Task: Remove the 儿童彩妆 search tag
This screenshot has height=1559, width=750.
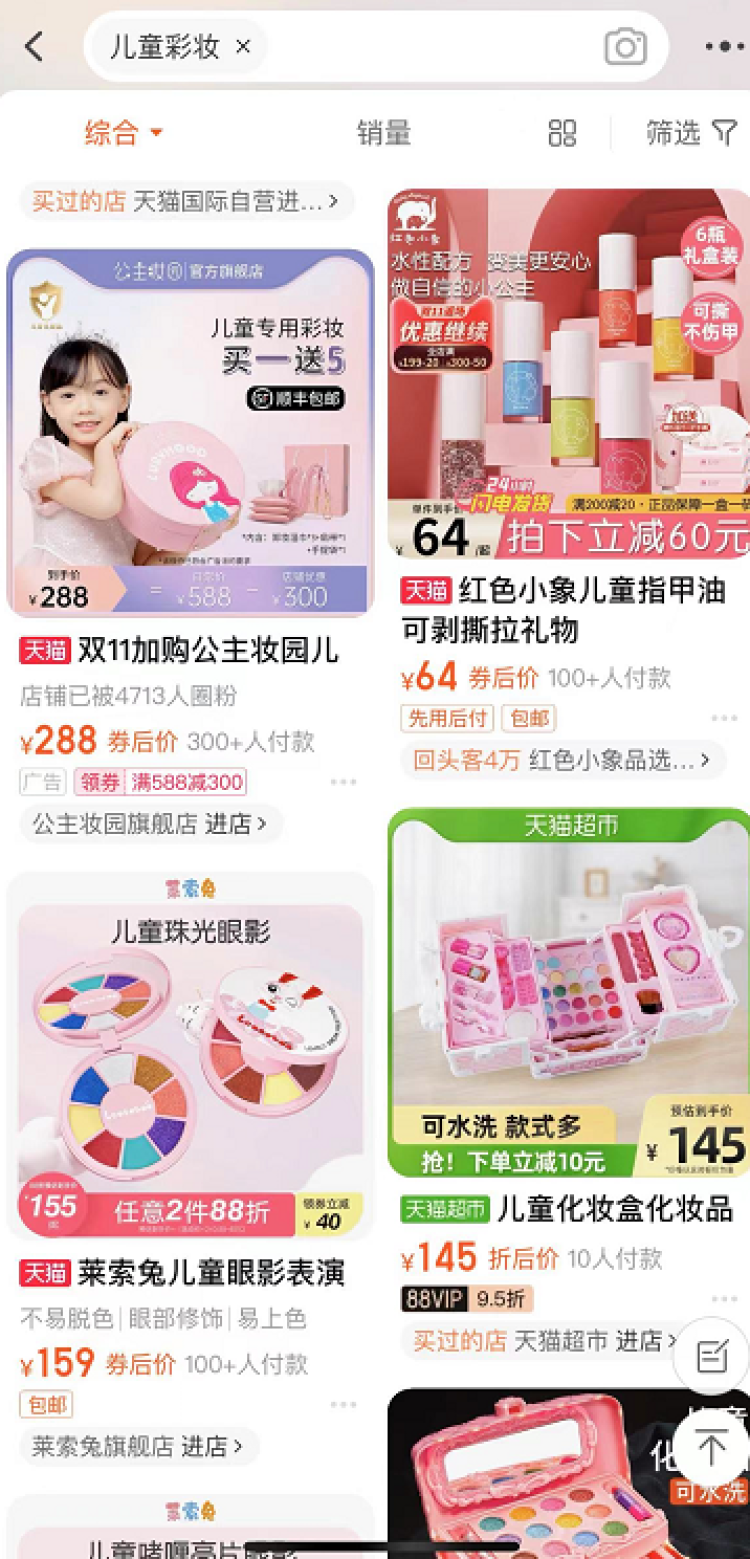Action: pyautogui.click(x=243, y=46)
